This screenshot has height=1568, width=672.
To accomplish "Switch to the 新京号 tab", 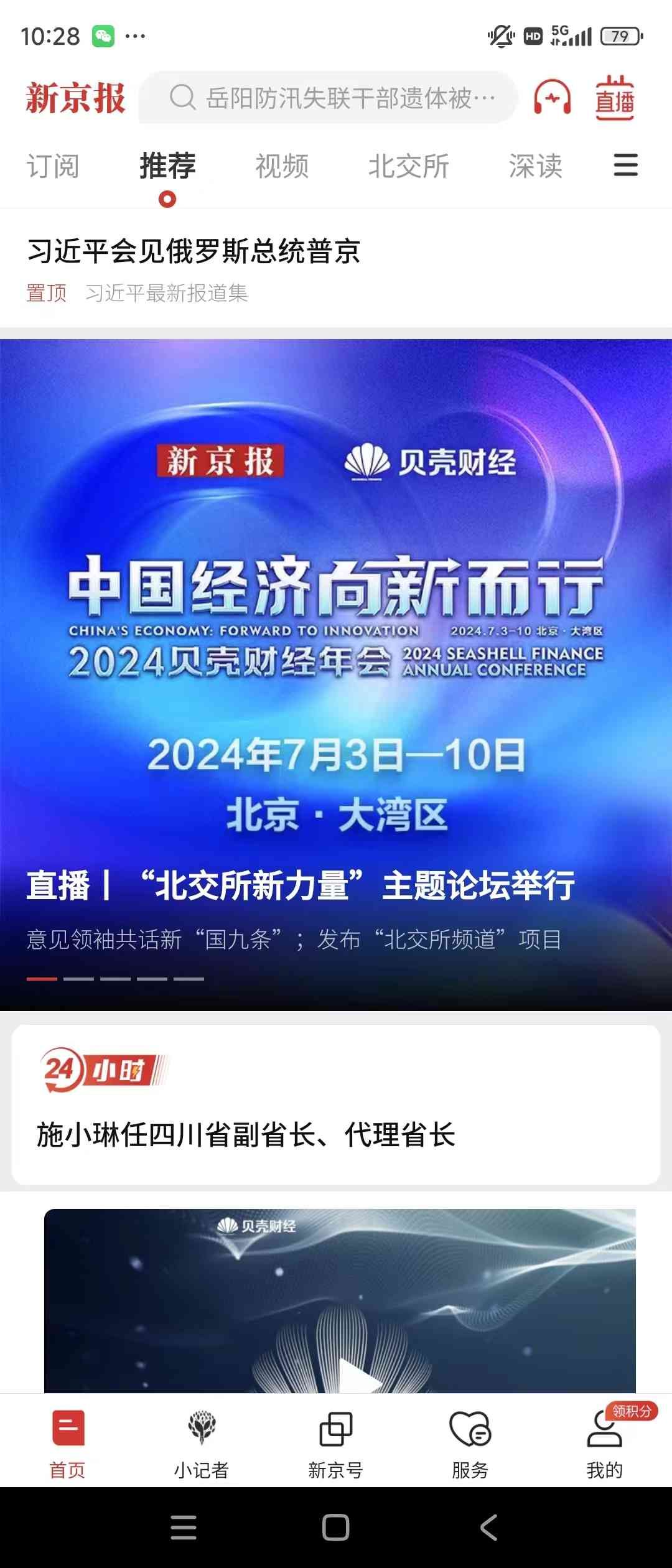I will click(x=336, y=1444).
